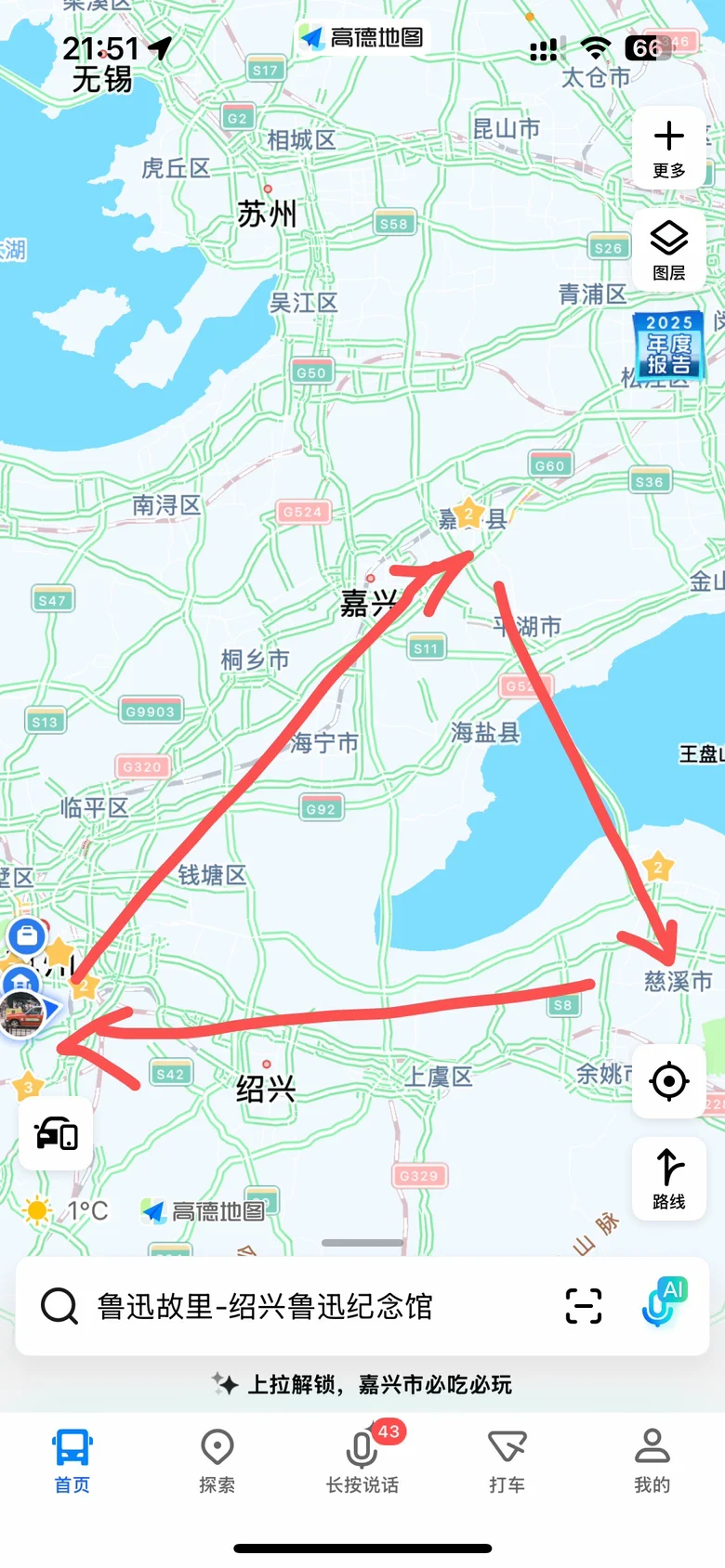This screenshot has width=725, height=1568.
Task: Tap the 长按说话 voice tab
Action: pyautogui.click(x=362, y=1460)
